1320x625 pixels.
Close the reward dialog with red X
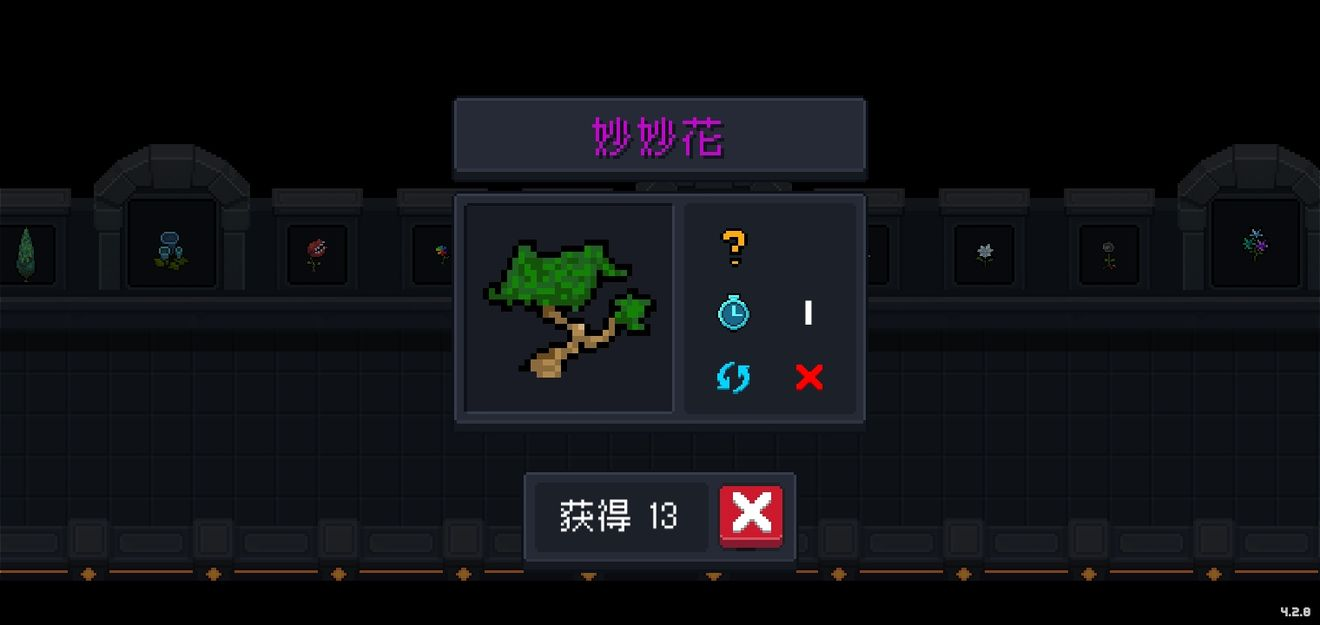point(751,516)
